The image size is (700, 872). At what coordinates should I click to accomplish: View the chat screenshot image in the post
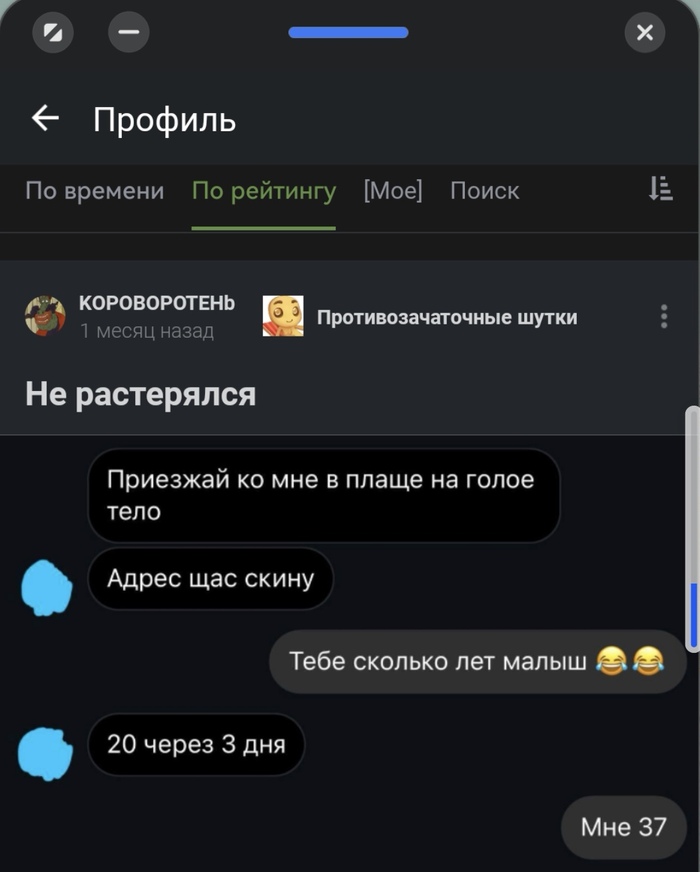click(350, 650)
